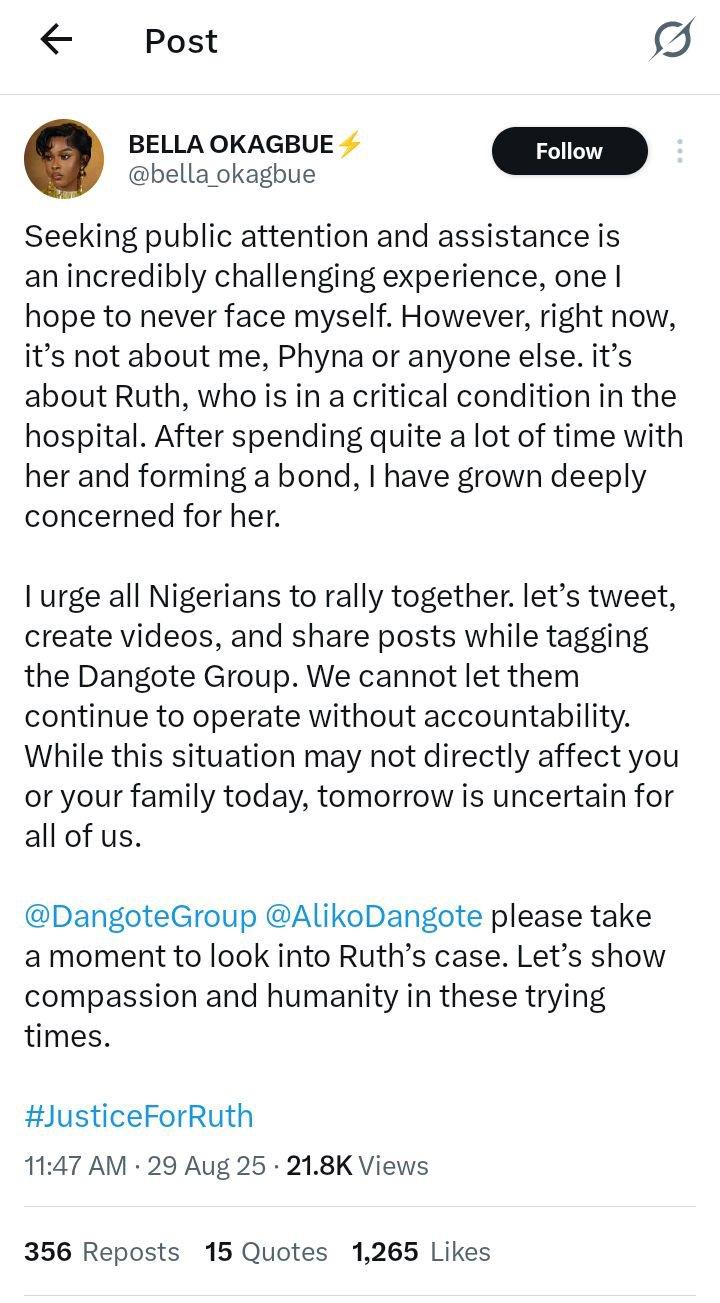Open the @AlikoDangote mention

coord(374,916)
